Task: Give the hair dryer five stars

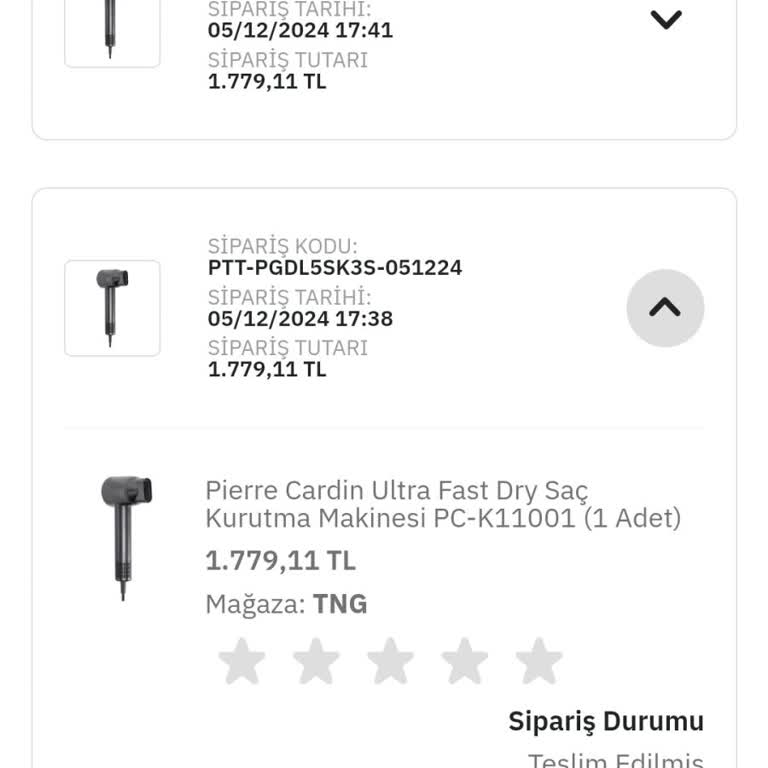Action: (x=539, y=662)
